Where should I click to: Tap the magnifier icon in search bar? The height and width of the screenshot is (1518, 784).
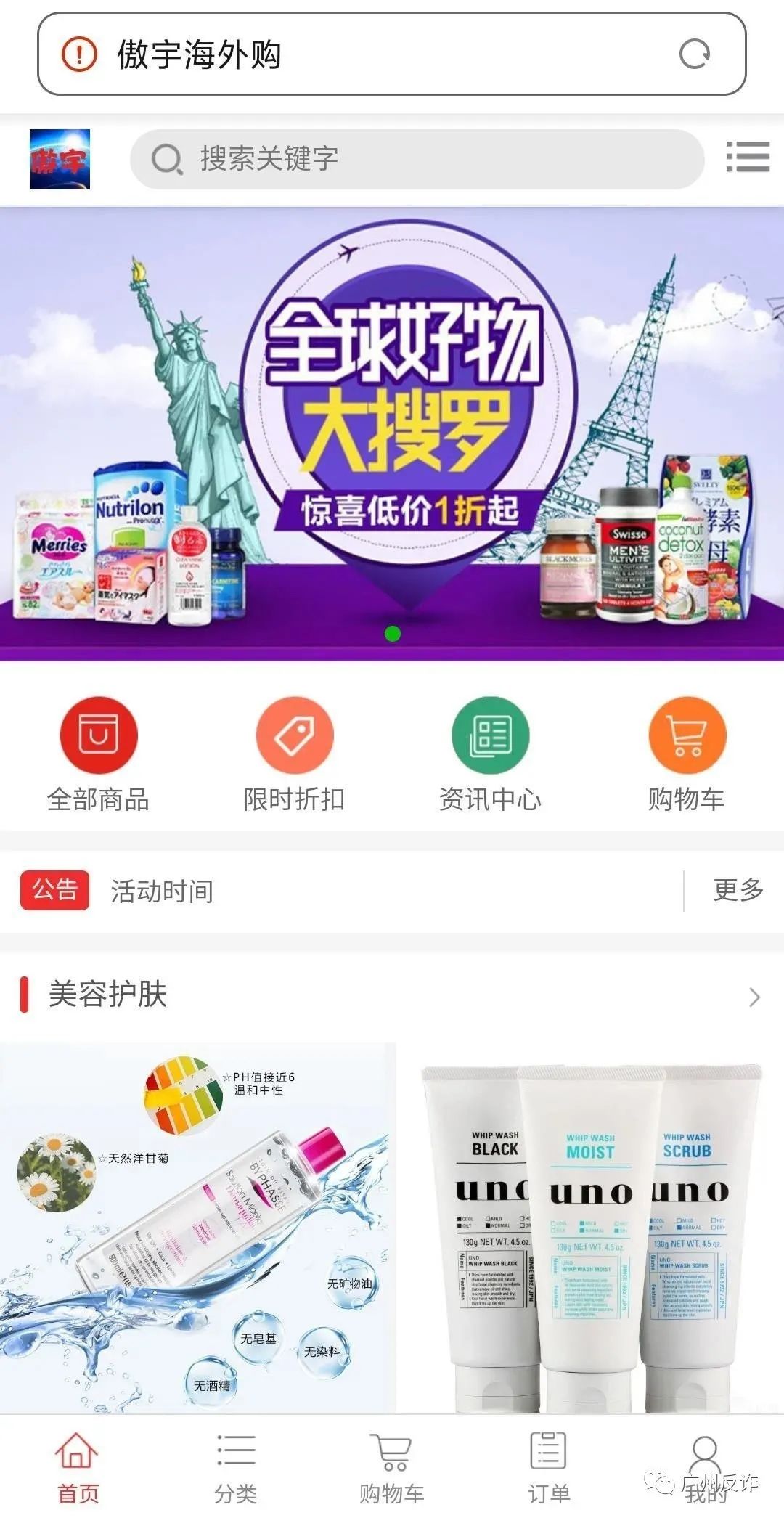[168, 158]
